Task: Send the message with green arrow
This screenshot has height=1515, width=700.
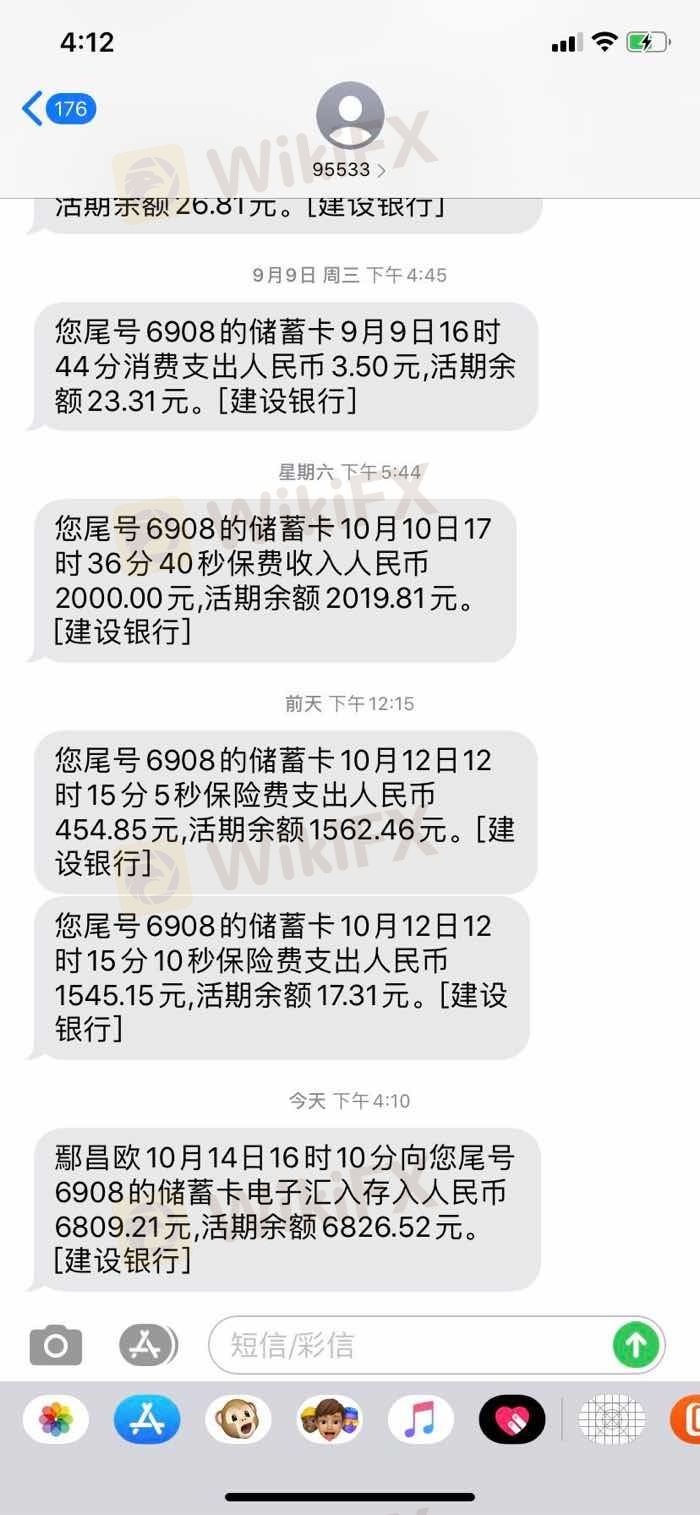Action: 636,1345
